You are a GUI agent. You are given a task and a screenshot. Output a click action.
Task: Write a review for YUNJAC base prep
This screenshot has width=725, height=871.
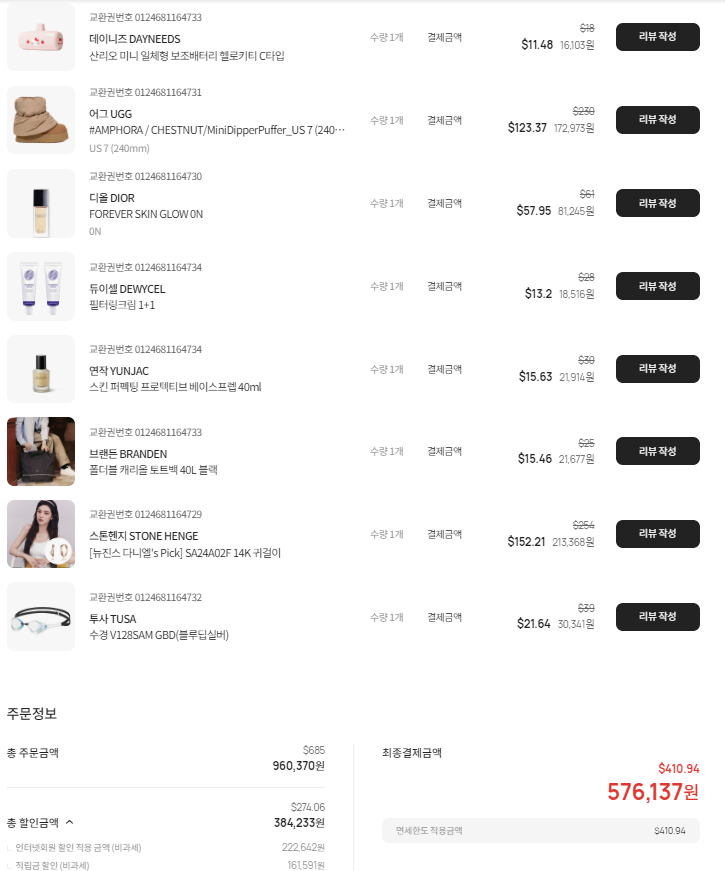coord(657,369)
